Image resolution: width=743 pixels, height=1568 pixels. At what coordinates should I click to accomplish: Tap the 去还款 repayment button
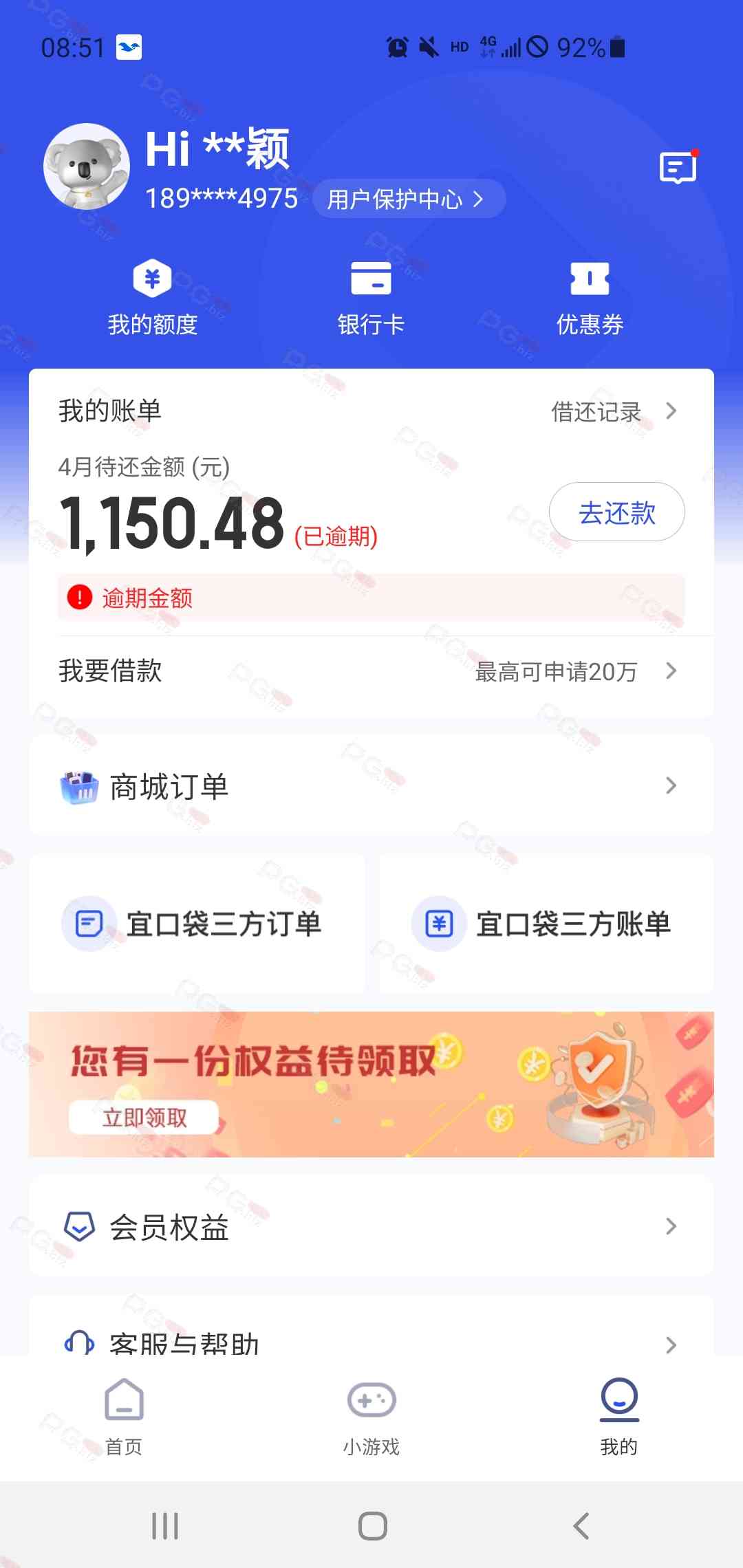coord(616,512)
